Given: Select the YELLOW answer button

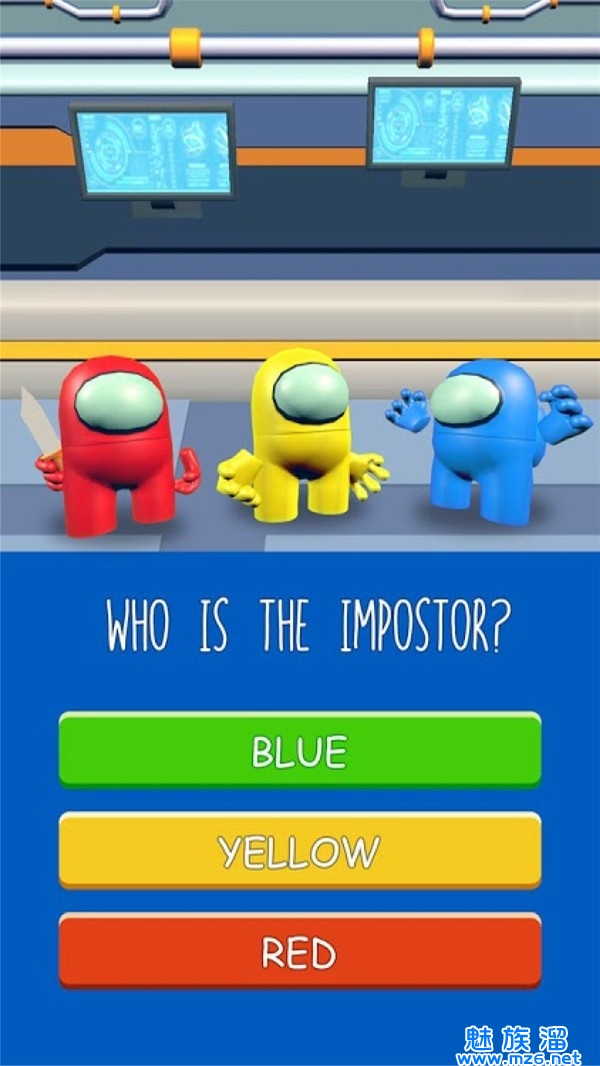Looking at the screenshot, I should point(300,850).
